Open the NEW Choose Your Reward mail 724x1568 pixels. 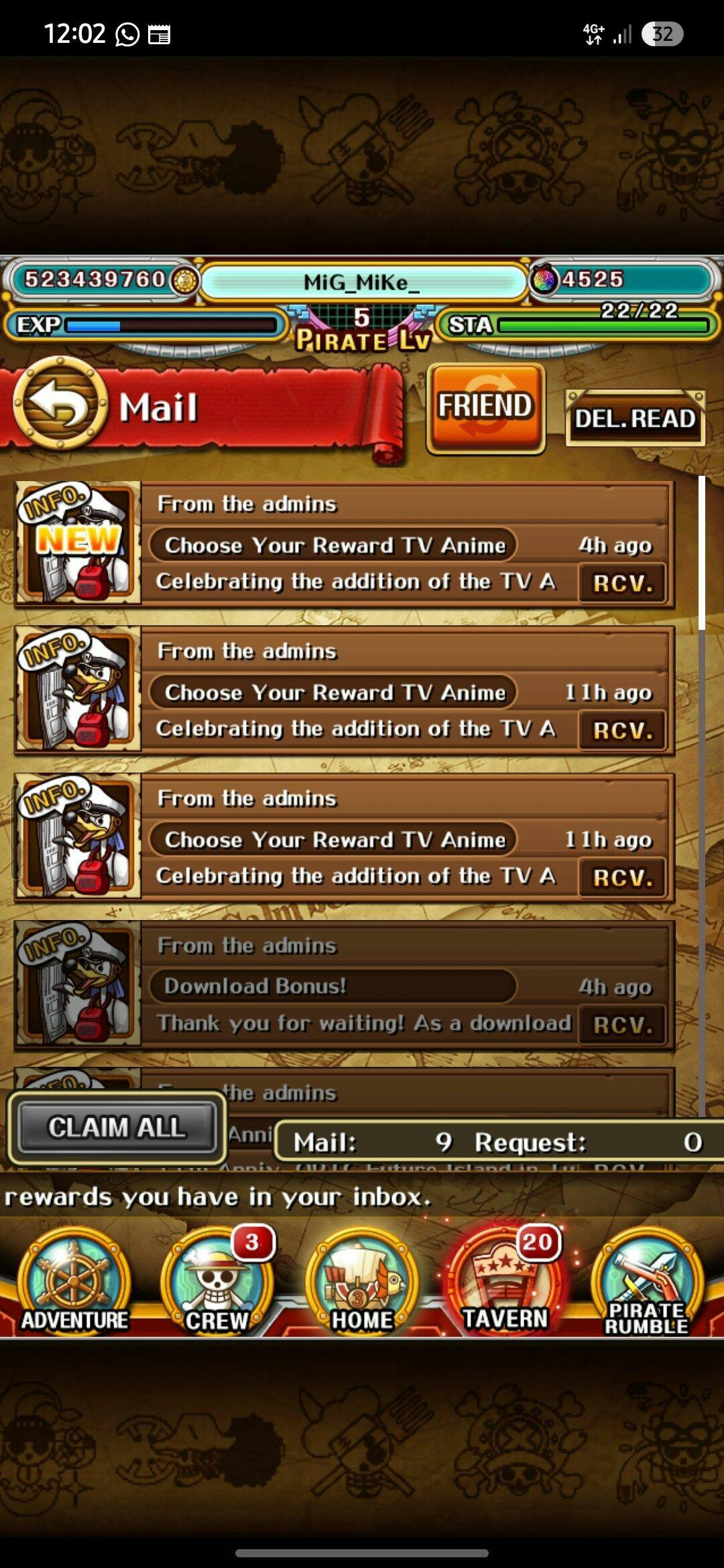pos(333,545)
